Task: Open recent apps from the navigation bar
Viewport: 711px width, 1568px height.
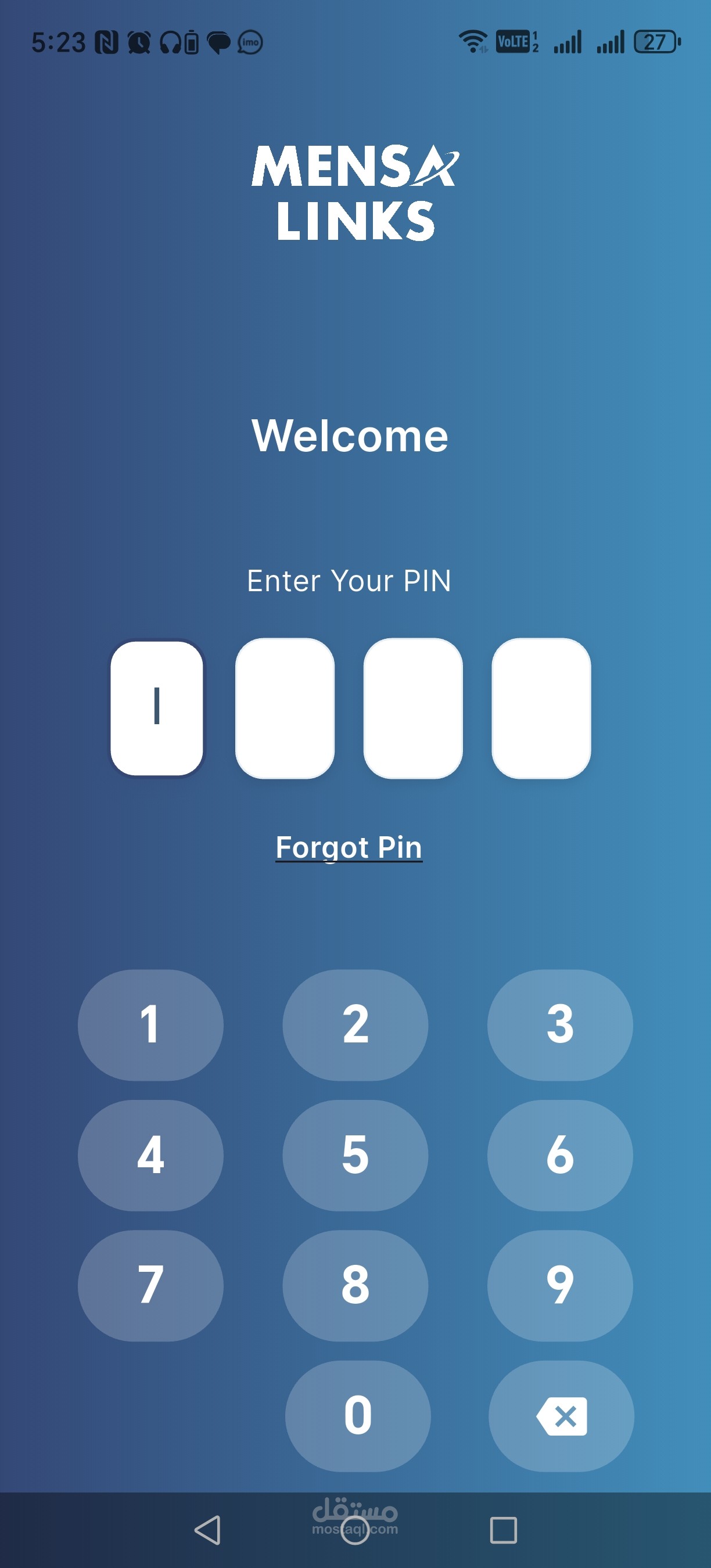Action: click(504, 1530)
